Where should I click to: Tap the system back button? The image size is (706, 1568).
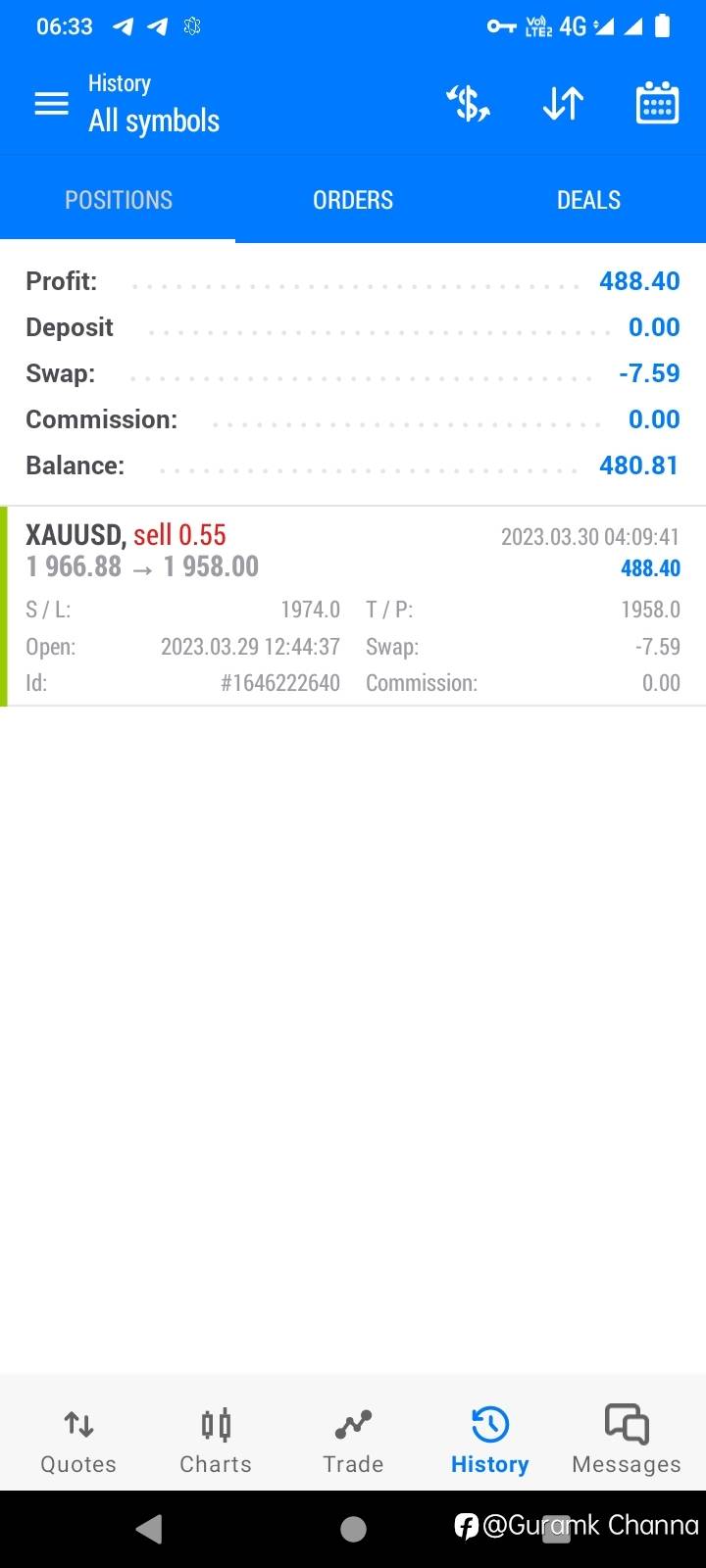tap(149, 1529)
